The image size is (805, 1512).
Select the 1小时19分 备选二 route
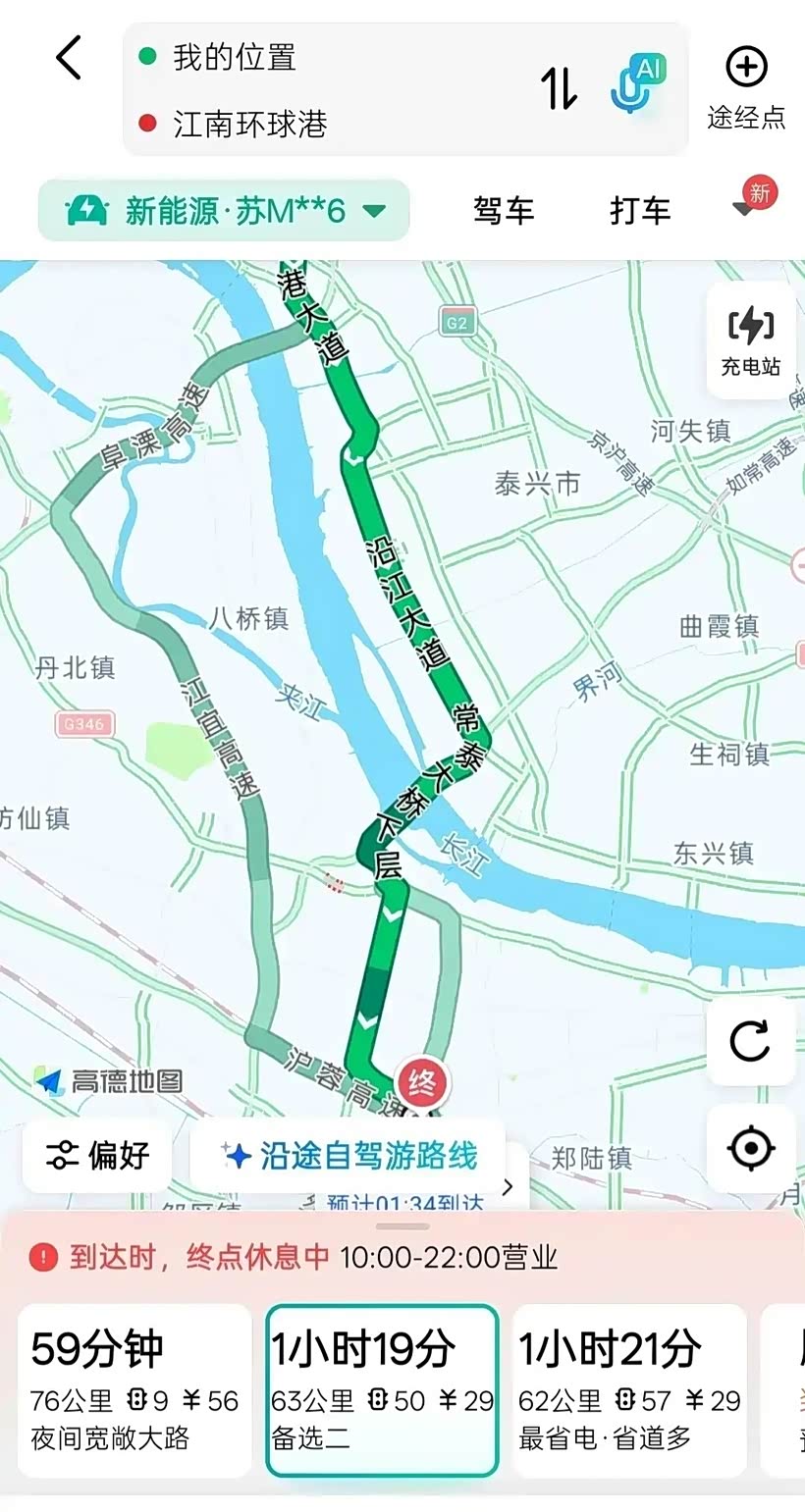[382, 1389]
